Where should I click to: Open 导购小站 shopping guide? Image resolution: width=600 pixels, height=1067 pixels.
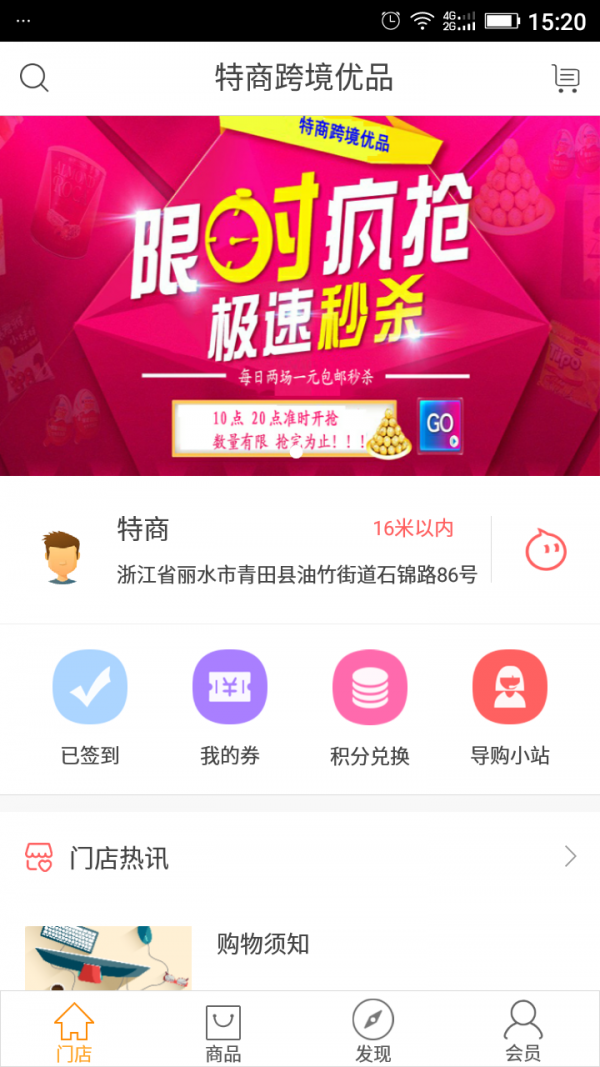point(510,688)
